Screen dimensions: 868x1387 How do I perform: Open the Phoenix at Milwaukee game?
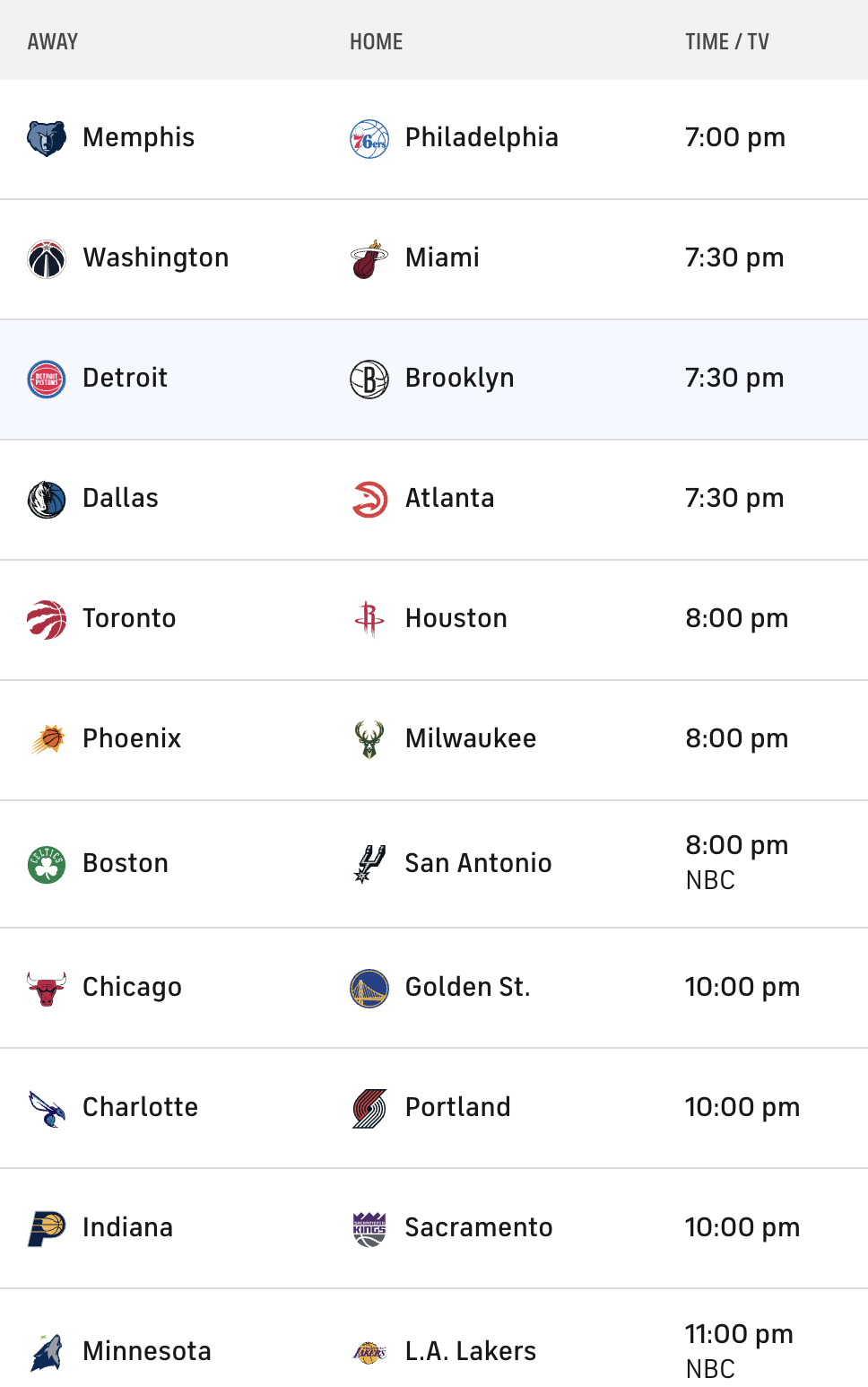434,739
